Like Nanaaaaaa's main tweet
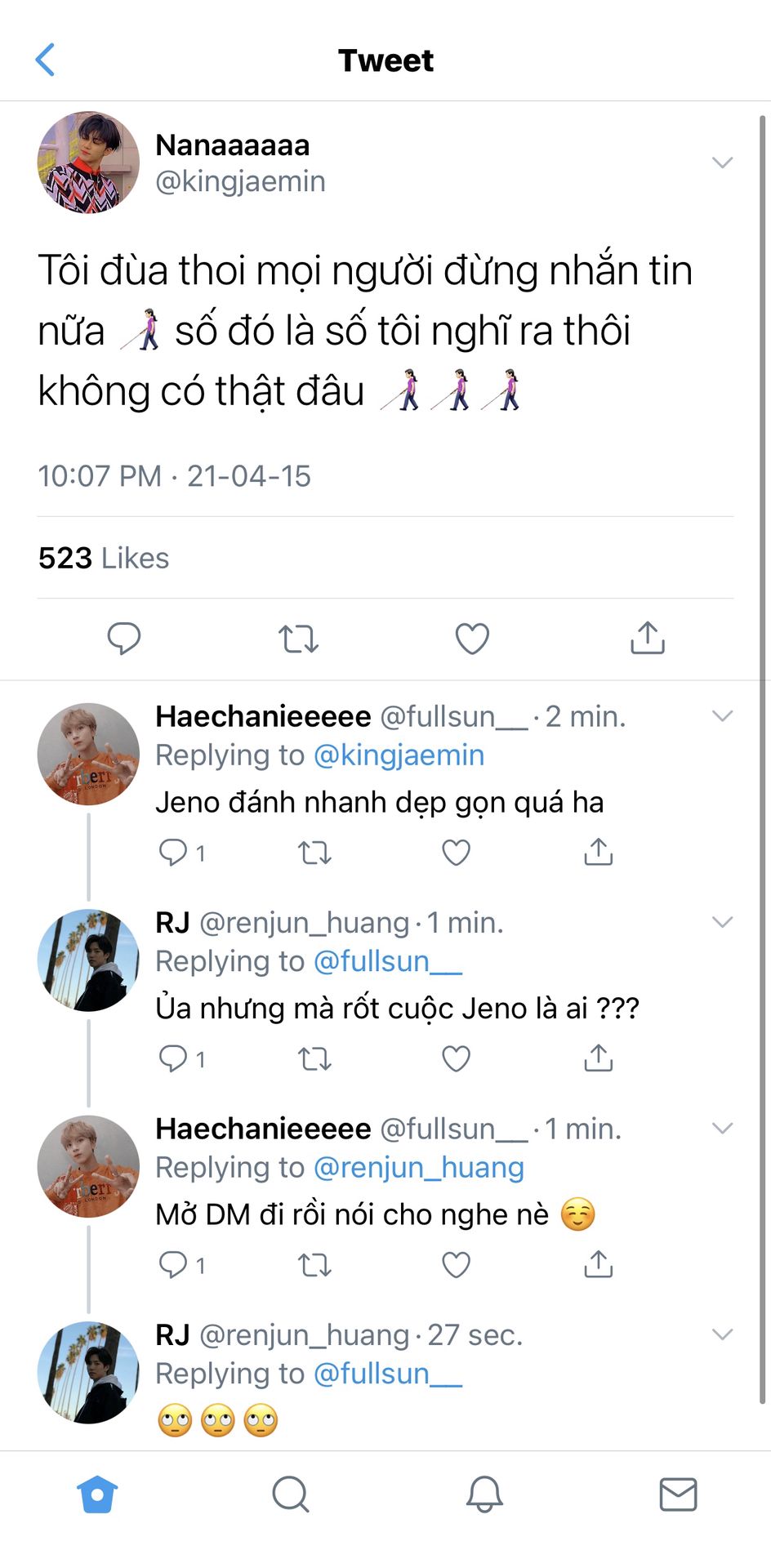Screen dimensions: 771x1568 [x=472, y=639]
